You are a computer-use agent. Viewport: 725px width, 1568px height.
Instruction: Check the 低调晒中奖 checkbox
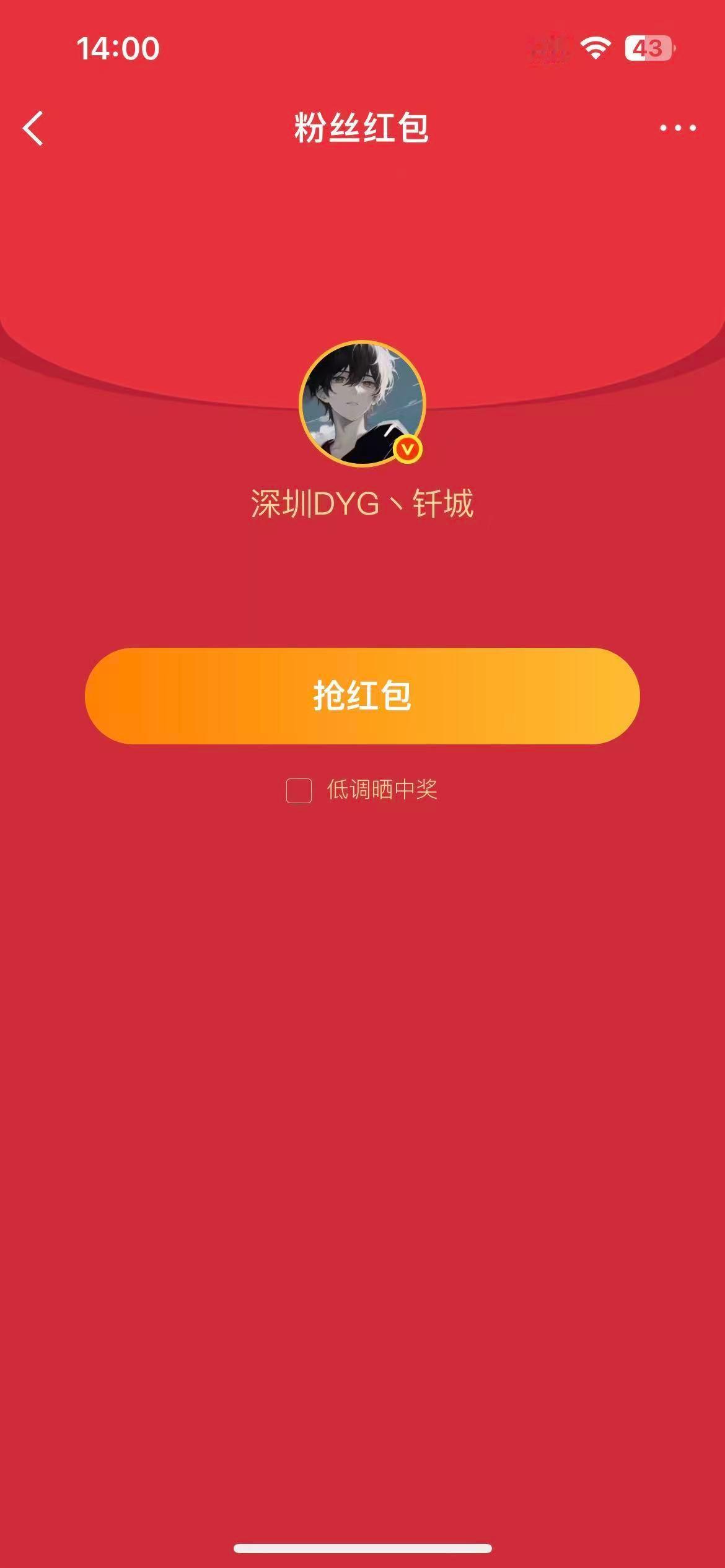299,791
